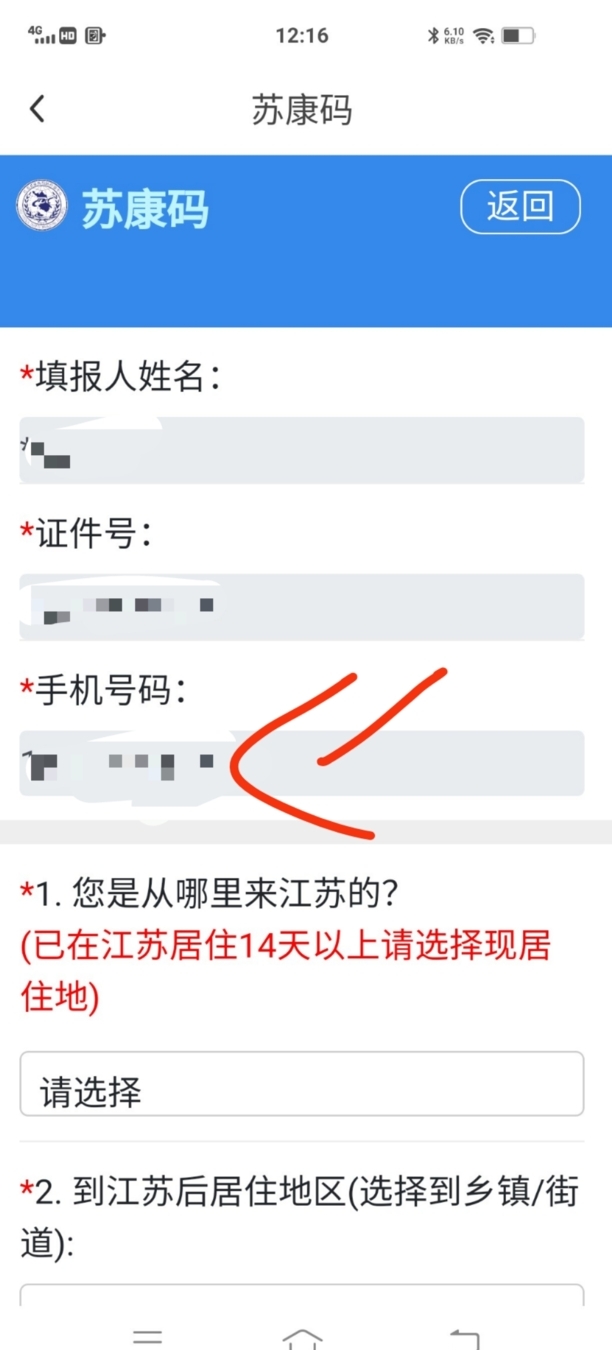Screen dimensions: 612x1350
Task: Tap the 返回 button in the blue banner
Action: pyautogui.click(x=520, y=207)
